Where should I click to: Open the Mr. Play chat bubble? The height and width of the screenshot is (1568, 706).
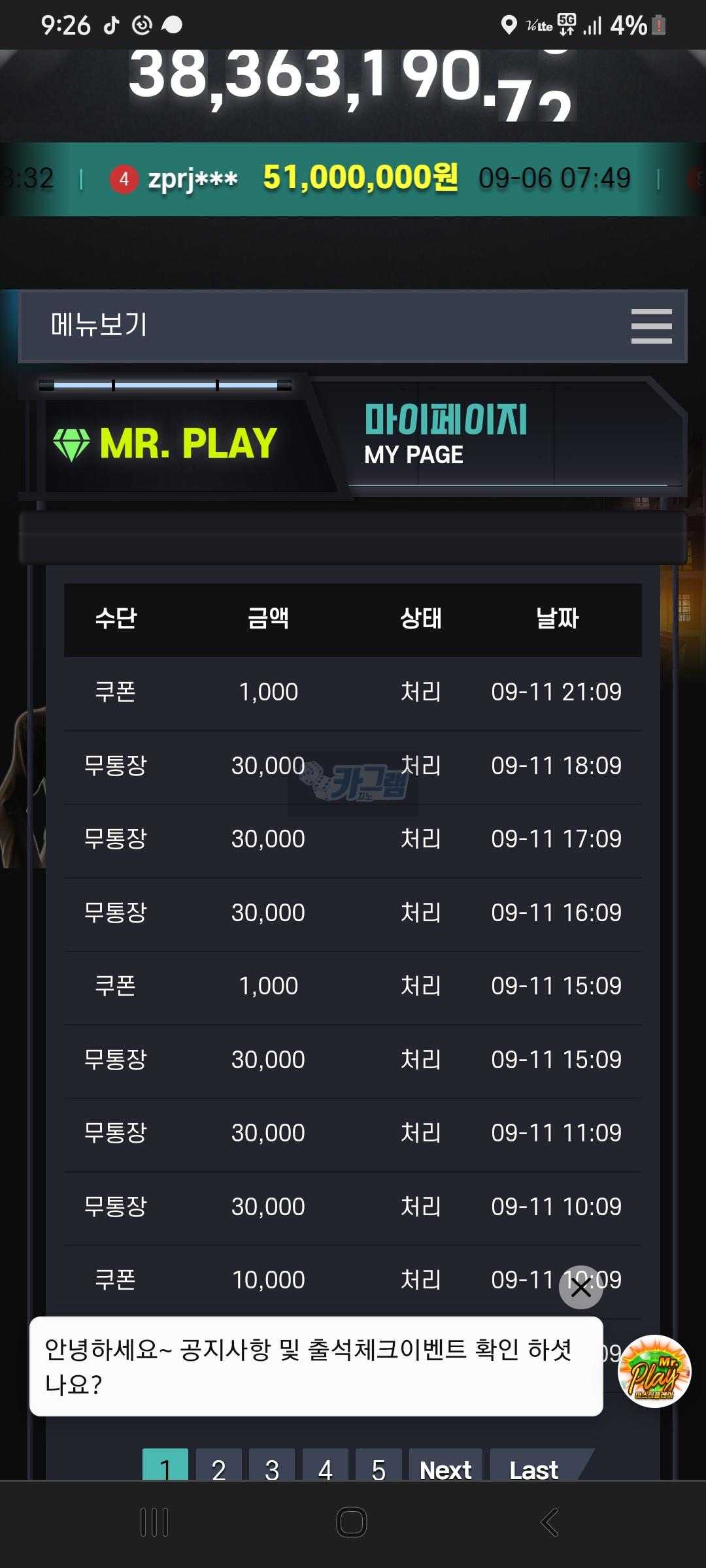point(654,1371)
